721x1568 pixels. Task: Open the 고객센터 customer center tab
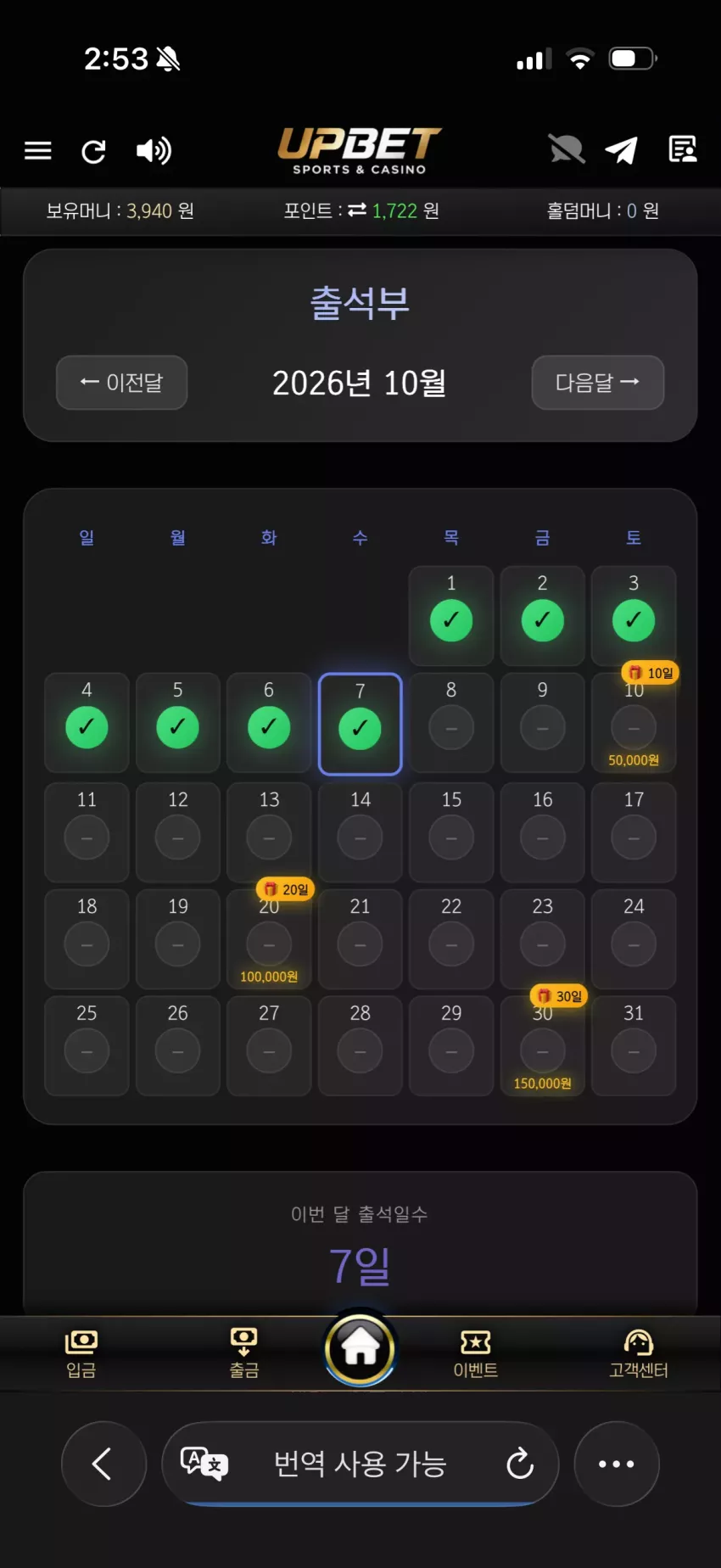tap(639, 1353)
